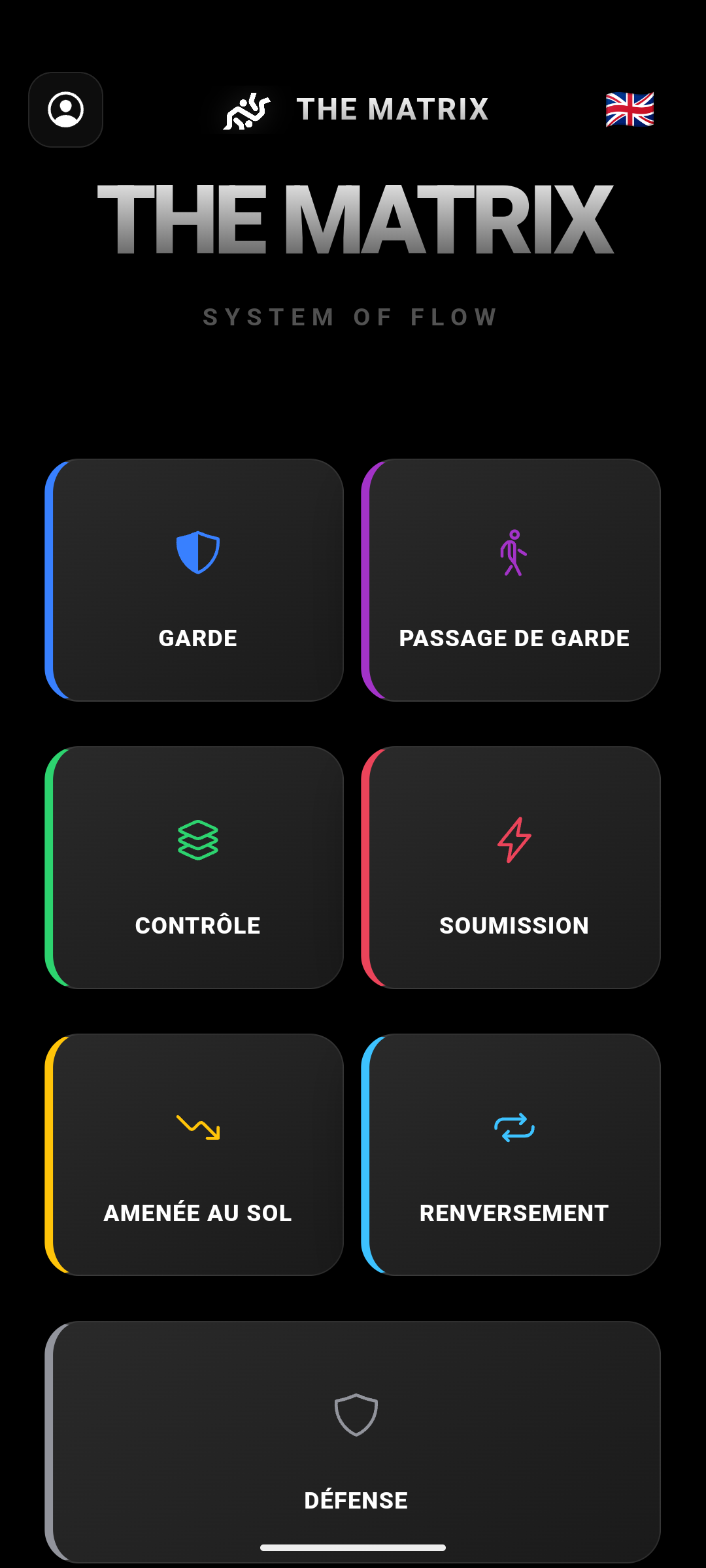Open the Renversement category card
Viewport: 706px width, 1568px height.
[x=514, y=1154]
